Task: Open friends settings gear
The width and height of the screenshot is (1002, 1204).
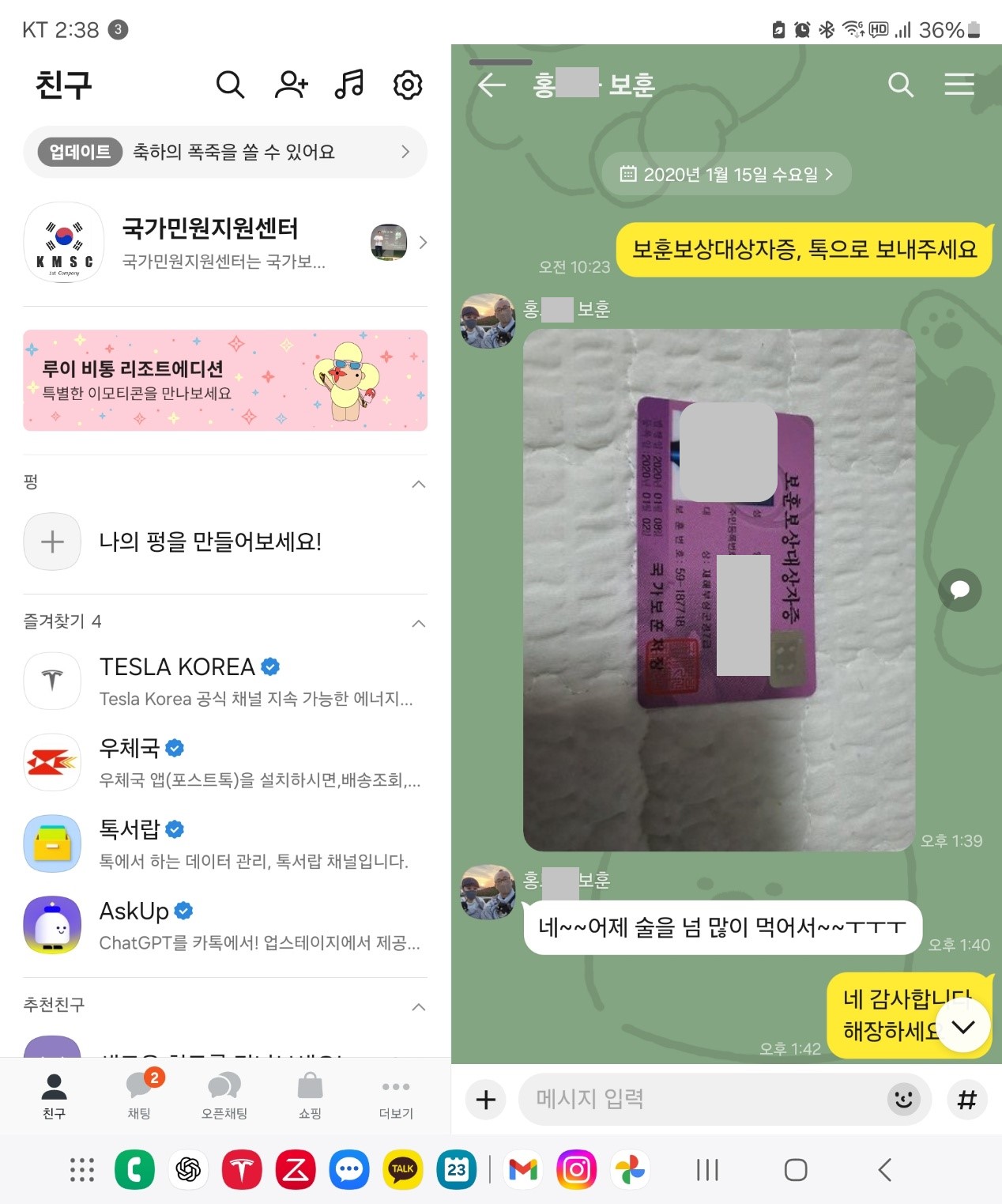Action: pos(408,85)
